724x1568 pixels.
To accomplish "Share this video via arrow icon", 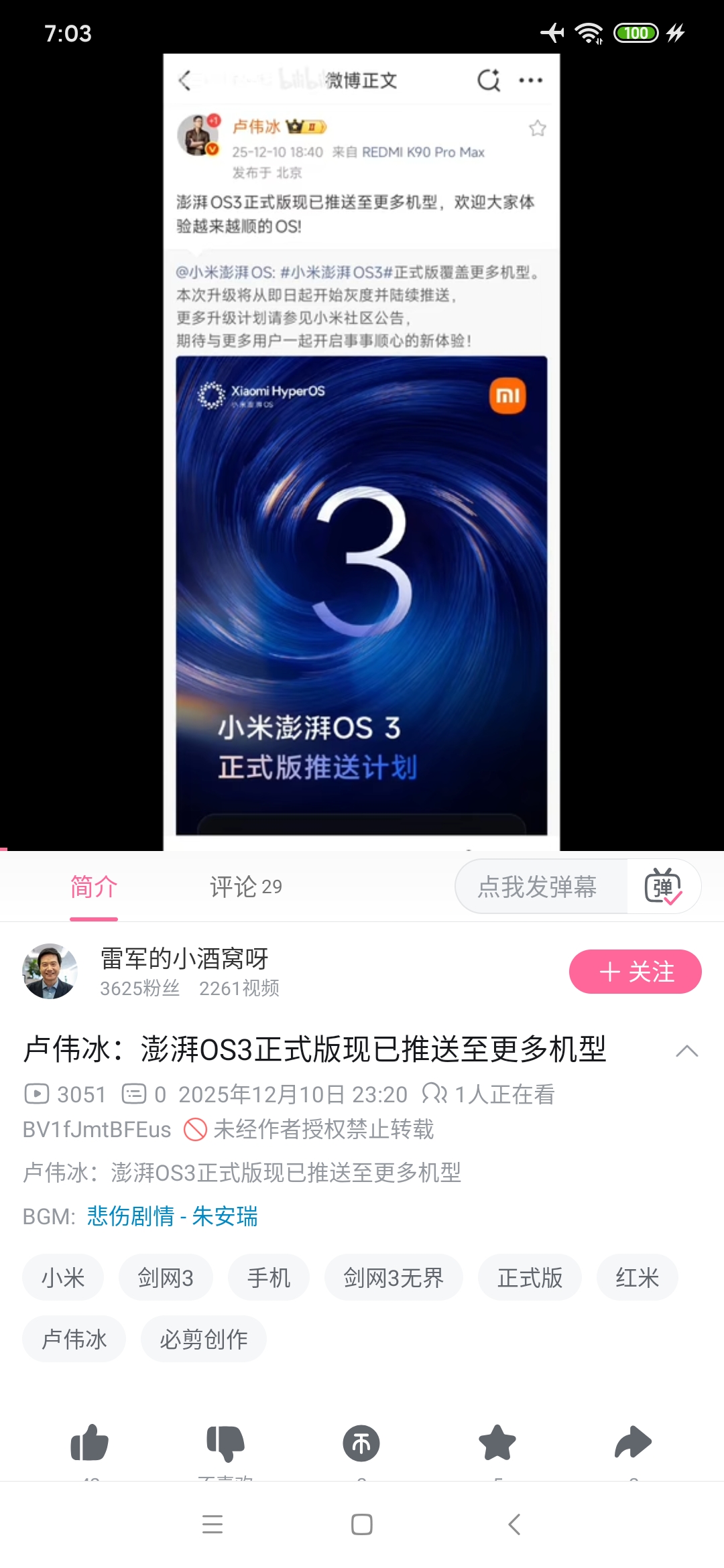I will pyautogui.click(x=633, y=1443).
